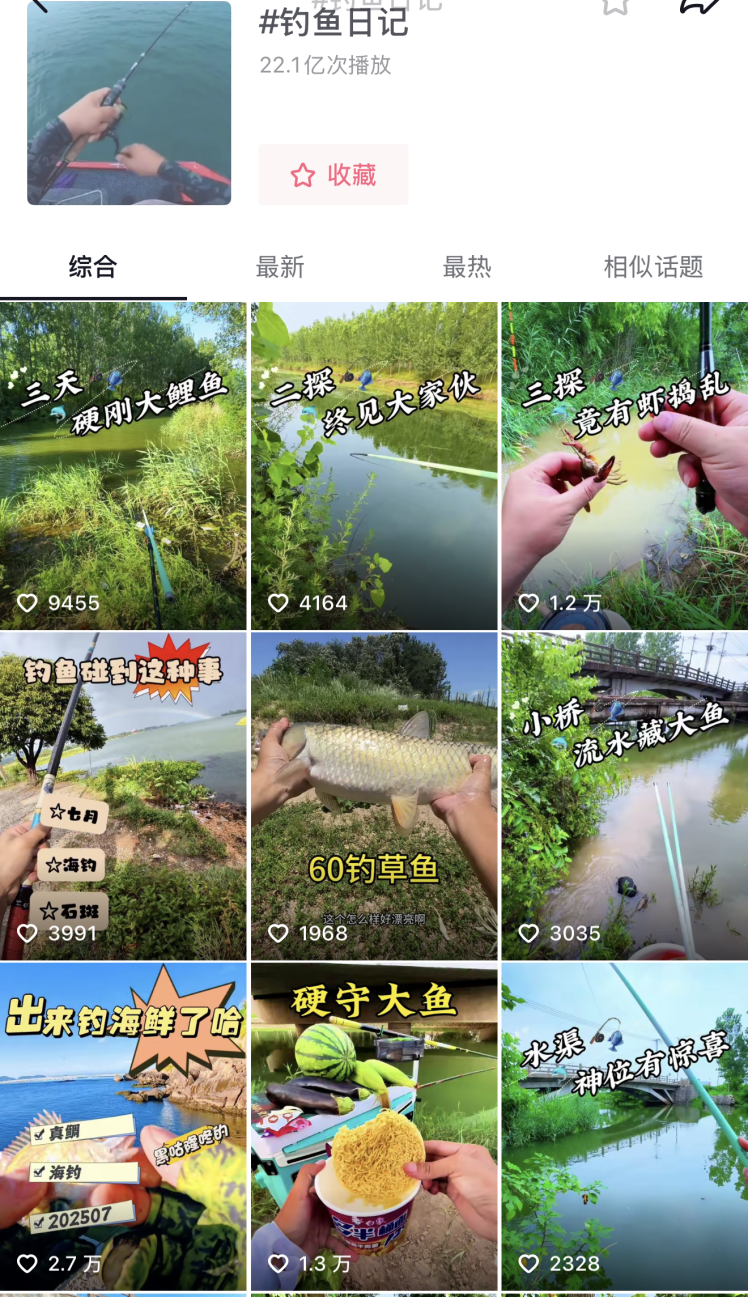
Task: Switch to the 最新 tab
Action: (280, 267)
